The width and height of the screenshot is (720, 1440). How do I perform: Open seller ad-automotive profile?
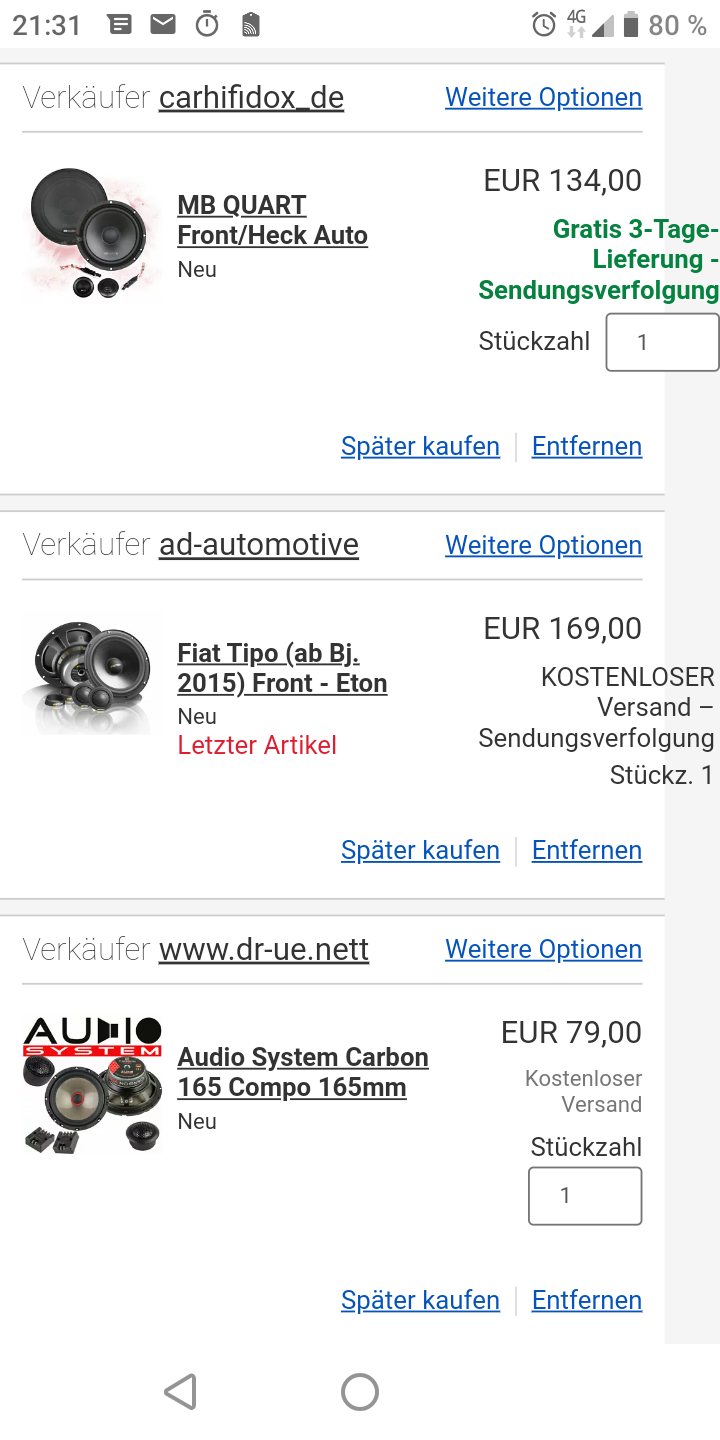(258, 545)
